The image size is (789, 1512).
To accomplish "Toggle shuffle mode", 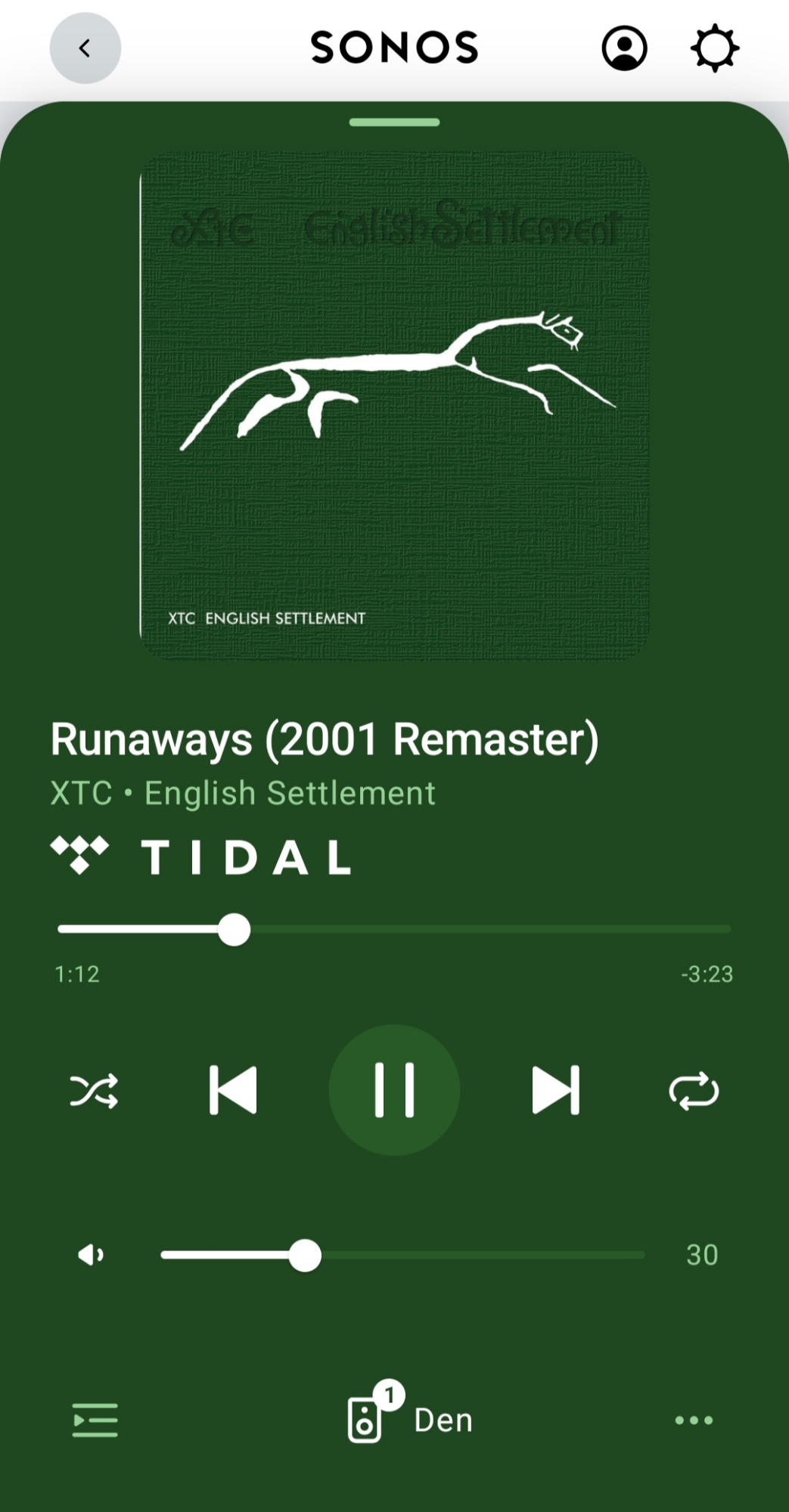I will click(94, 1090).
